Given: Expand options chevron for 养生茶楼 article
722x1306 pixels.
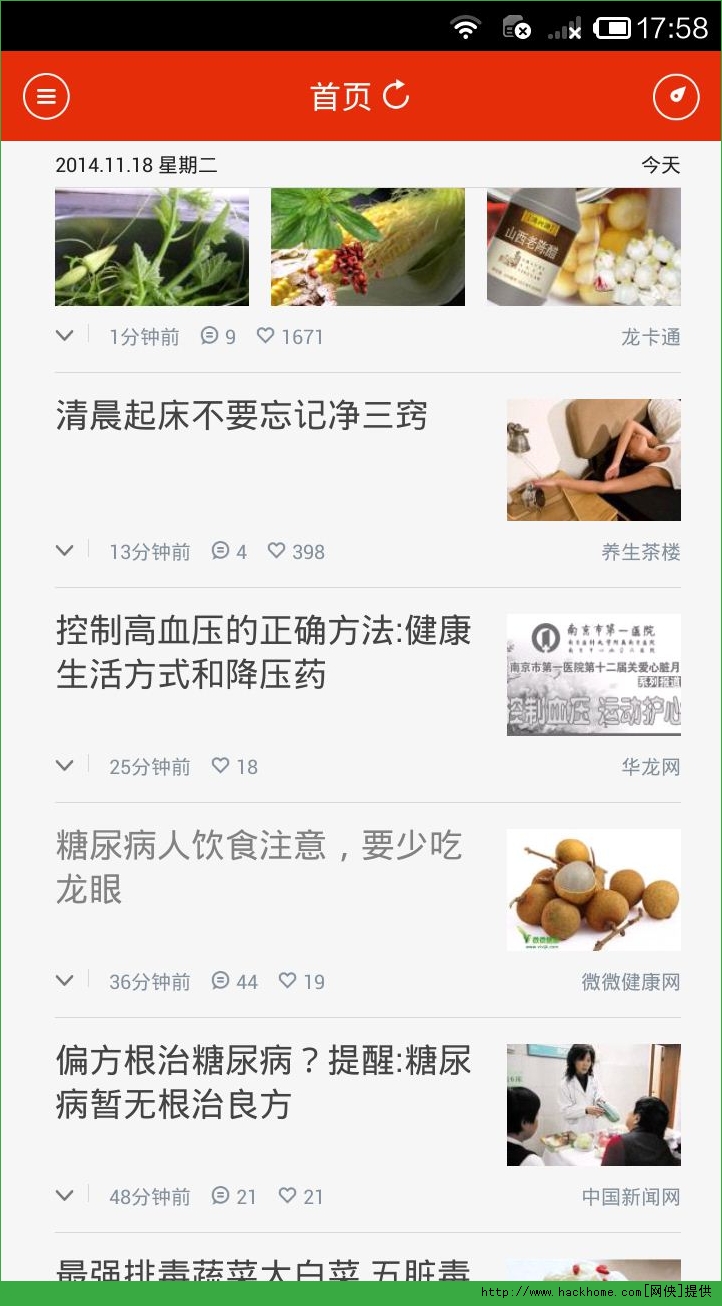Looking at the screenshot, I should pos(65,551).
